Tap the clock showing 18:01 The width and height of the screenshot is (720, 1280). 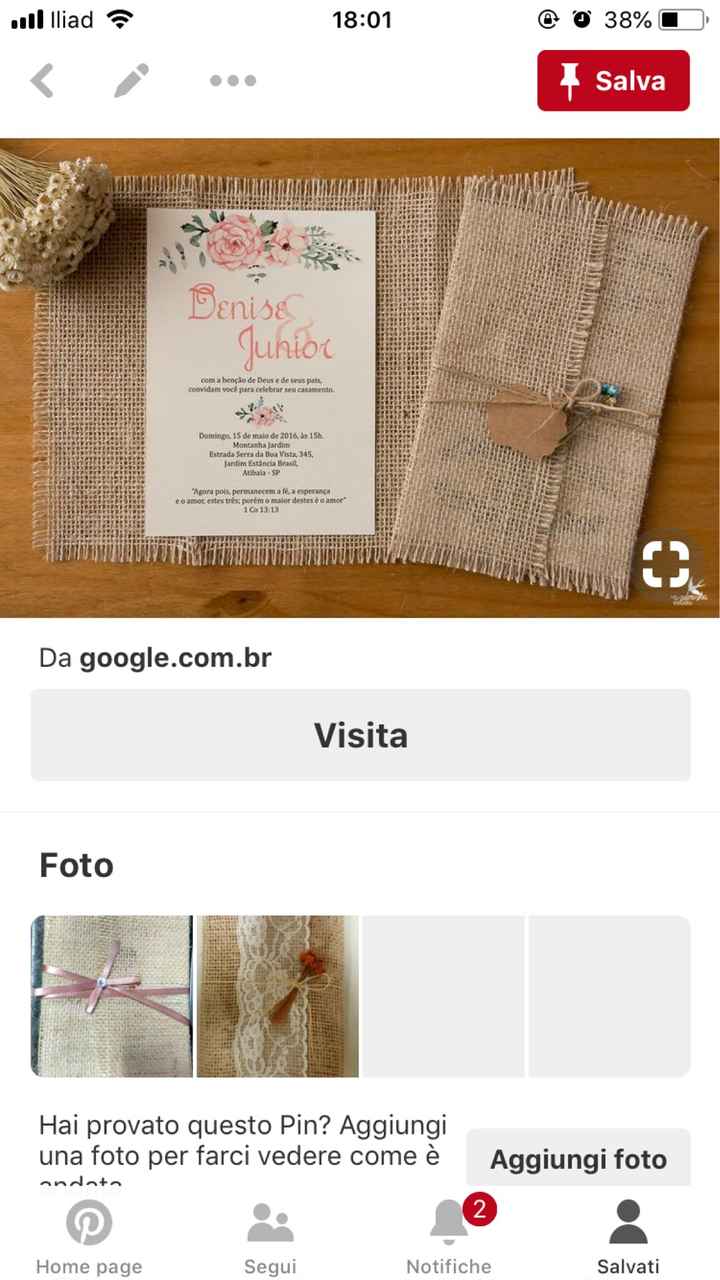pos(360,19)
